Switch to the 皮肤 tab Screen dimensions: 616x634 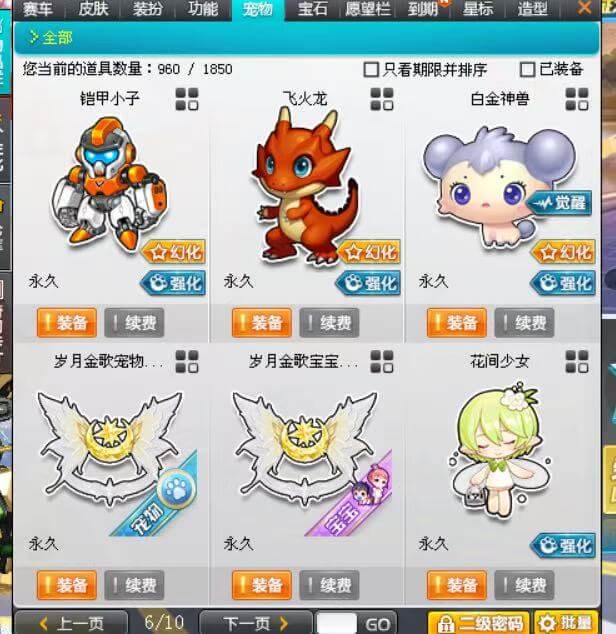click(x=93, y=10)
